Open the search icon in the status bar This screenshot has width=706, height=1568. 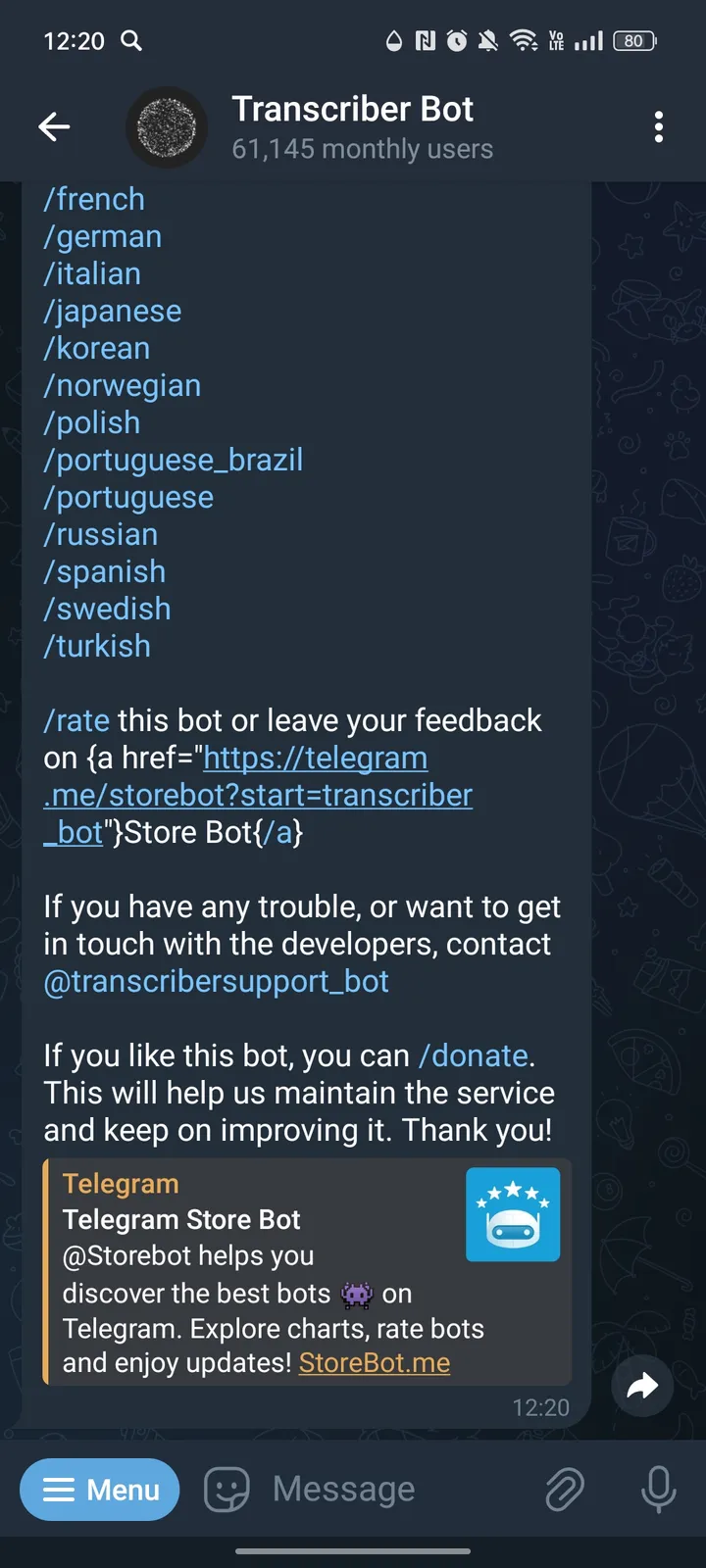[x=130, y=41]
